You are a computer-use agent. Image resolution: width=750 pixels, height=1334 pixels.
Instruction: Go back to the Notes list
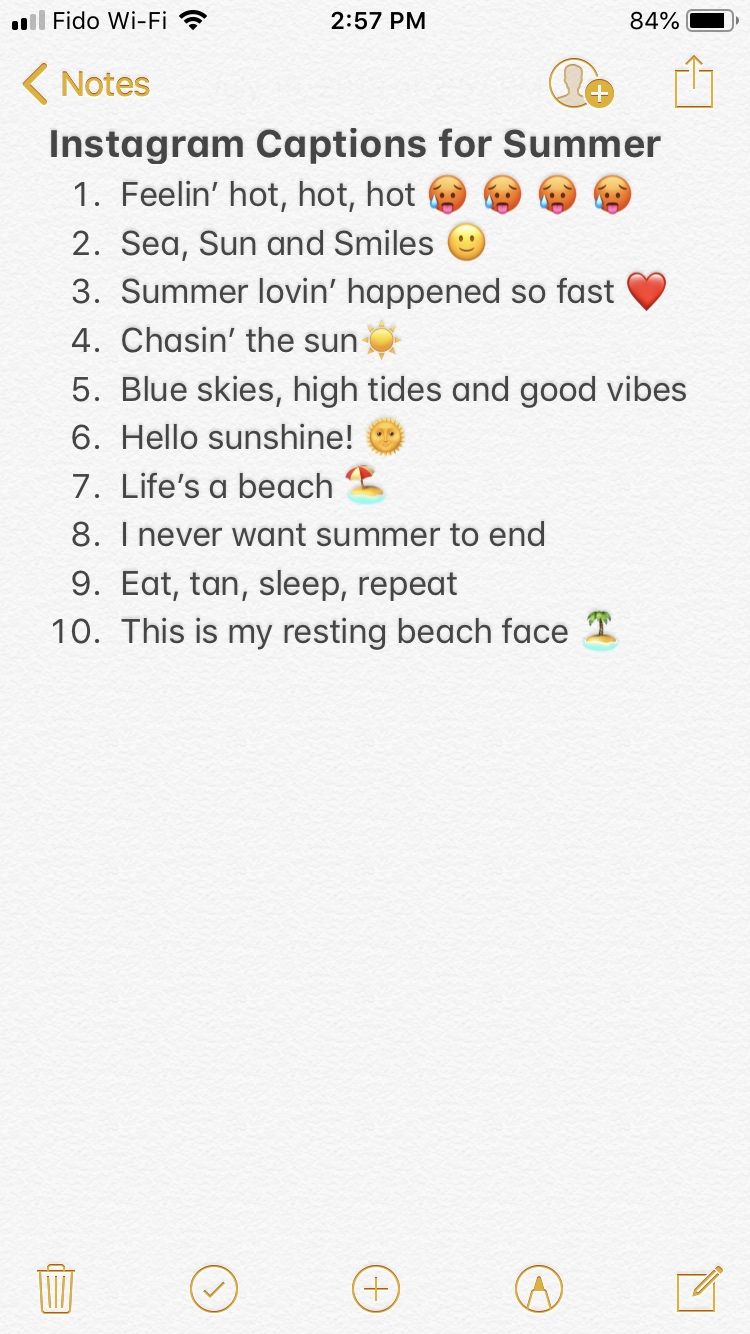click(x=86, y=84)
